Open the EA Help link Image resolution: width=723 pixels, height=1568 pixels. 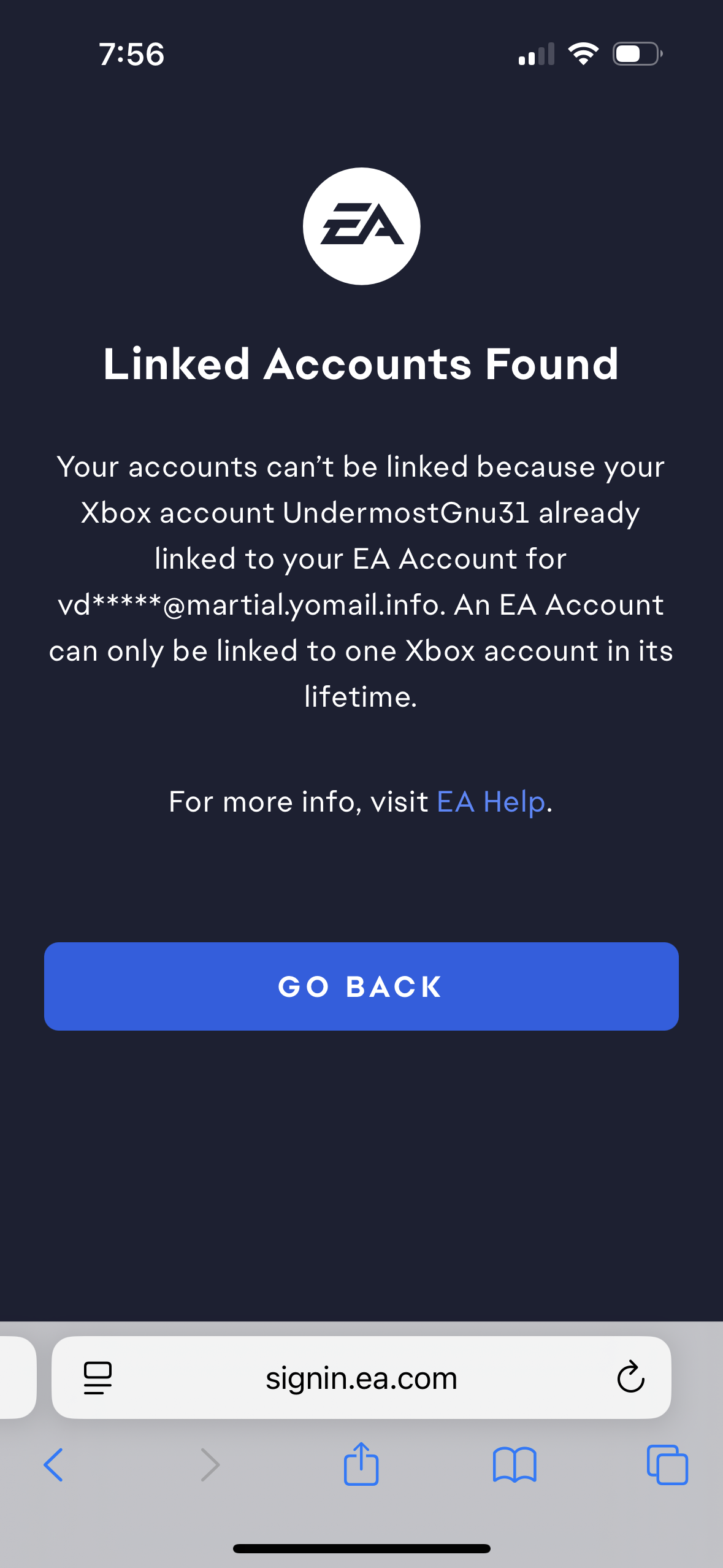(491, 802)
